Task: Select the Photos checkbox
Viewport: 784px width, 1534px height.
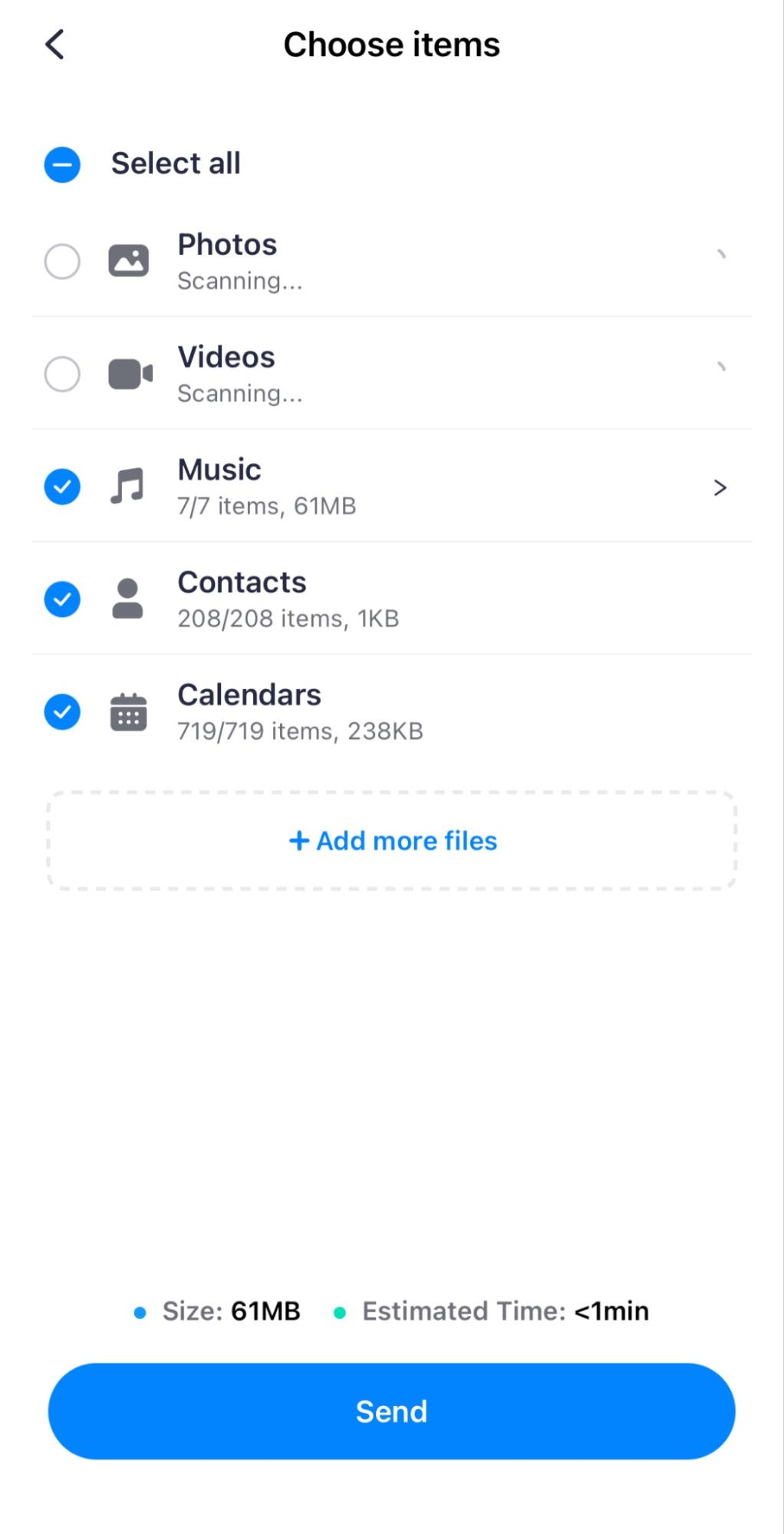Action: point(61,260)
